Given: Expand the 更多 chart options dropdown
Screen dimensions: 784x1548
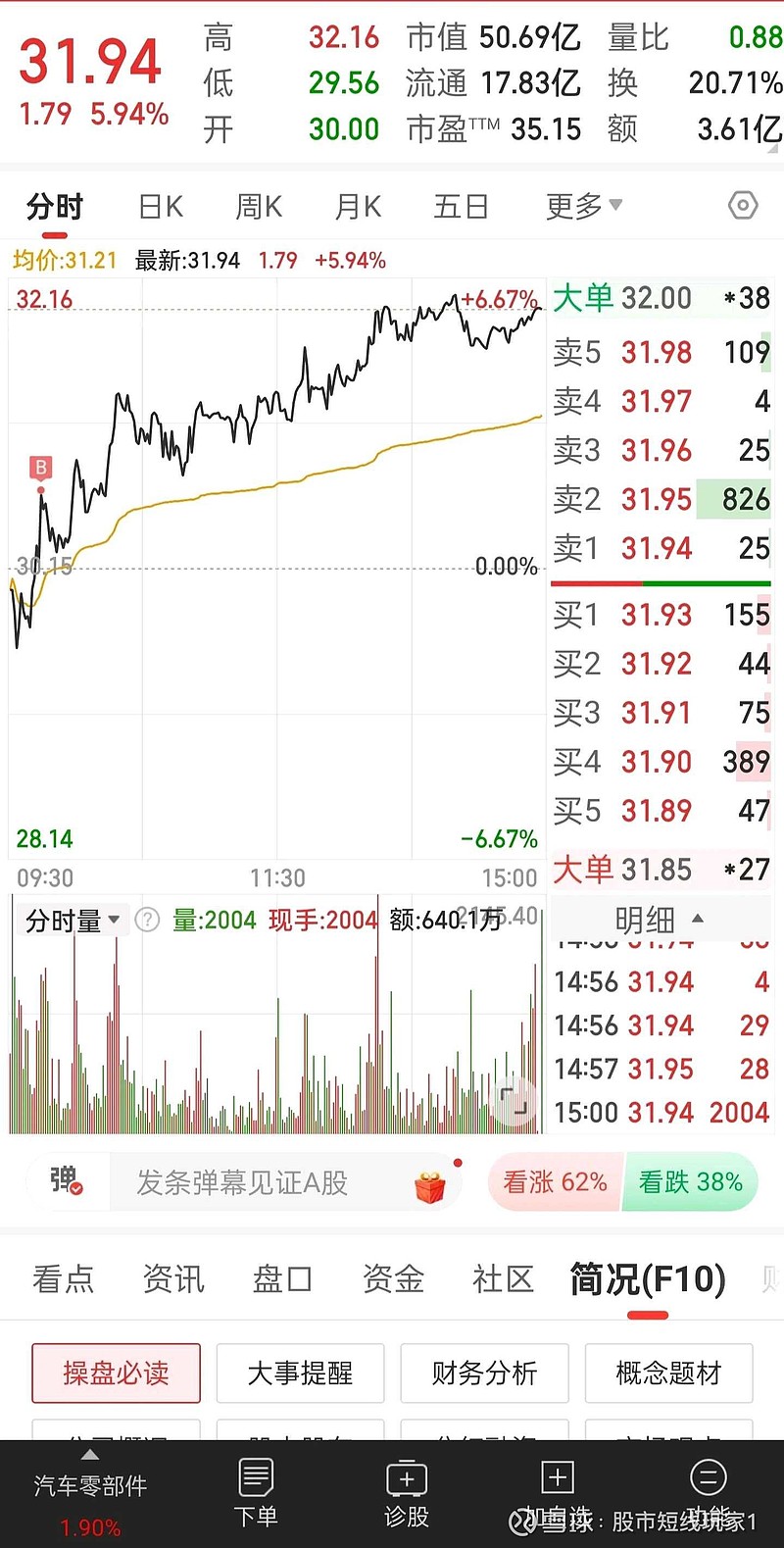Looking at the screenshot, I should (x=583, y=206).
